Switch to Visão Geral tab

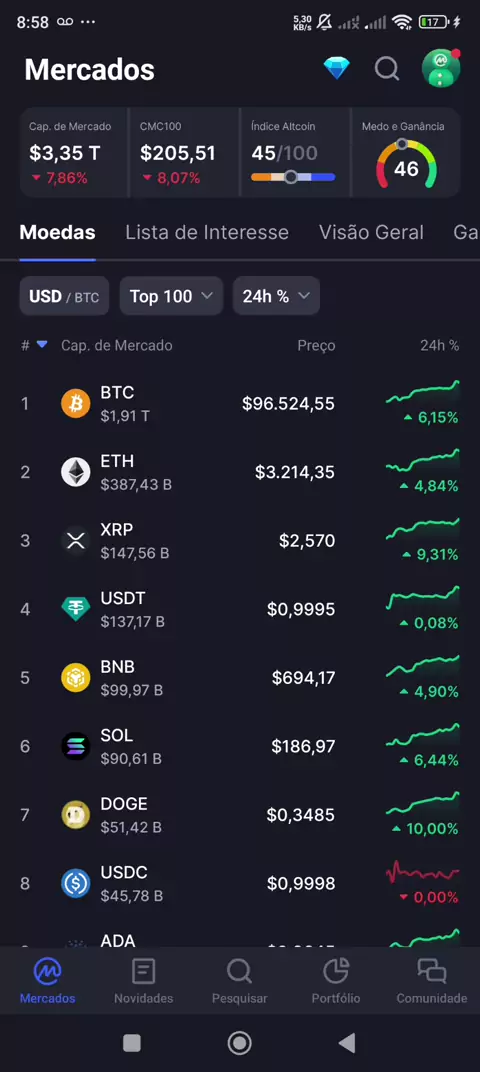click(x=371, y=232)
